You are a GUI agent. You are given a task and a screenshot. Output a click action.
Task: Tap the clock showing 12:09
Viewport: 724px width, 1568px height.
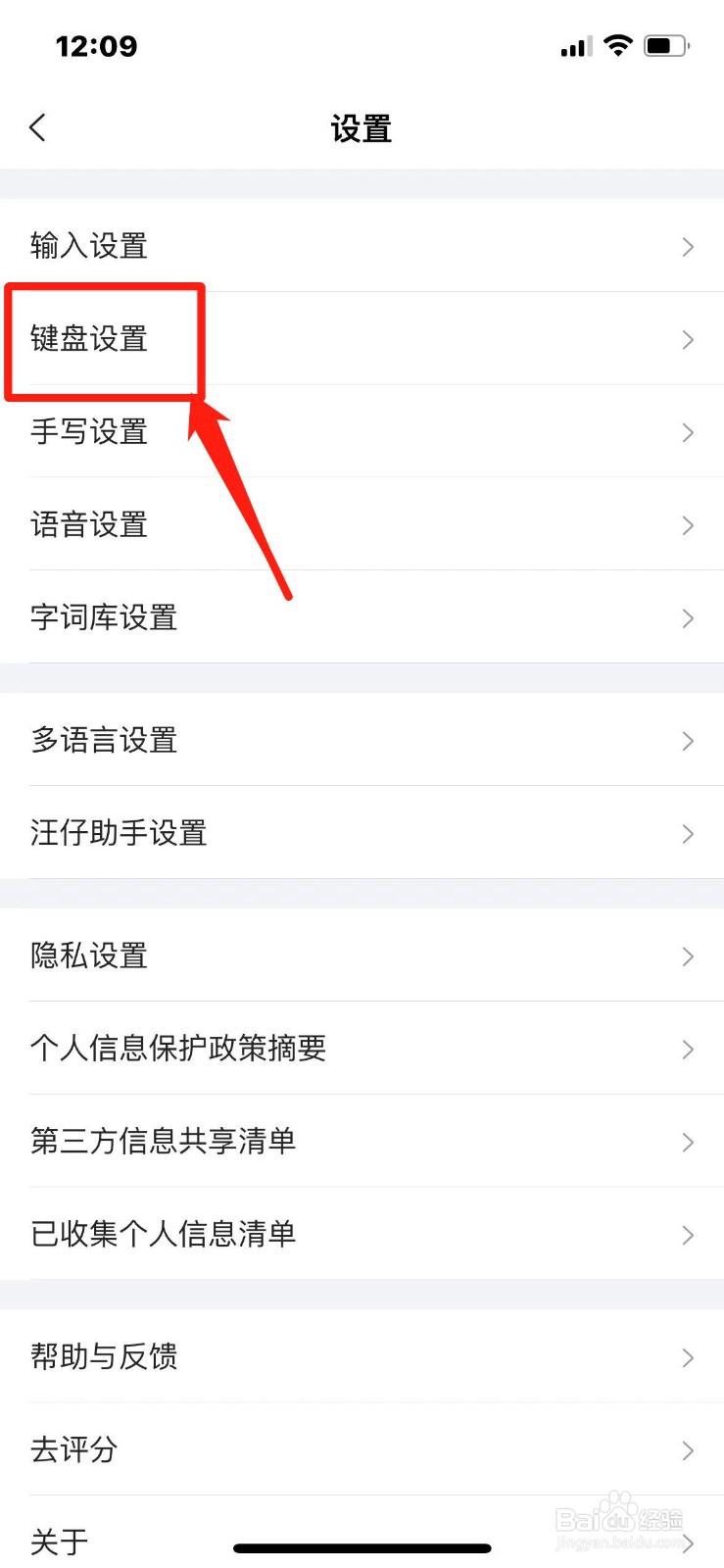coord(97,45)
